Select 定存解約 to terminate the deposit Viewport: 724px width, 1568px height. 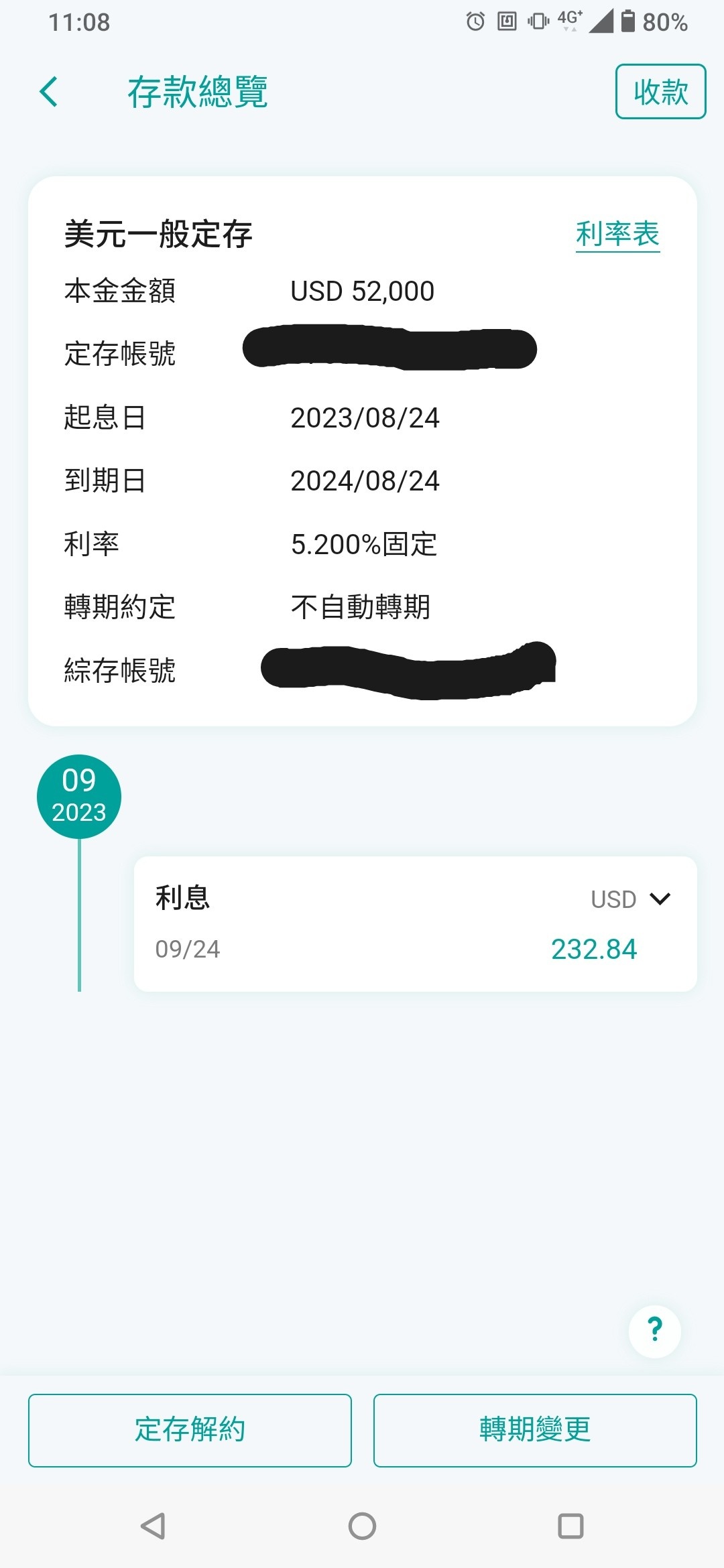(x=190, y=1430)
